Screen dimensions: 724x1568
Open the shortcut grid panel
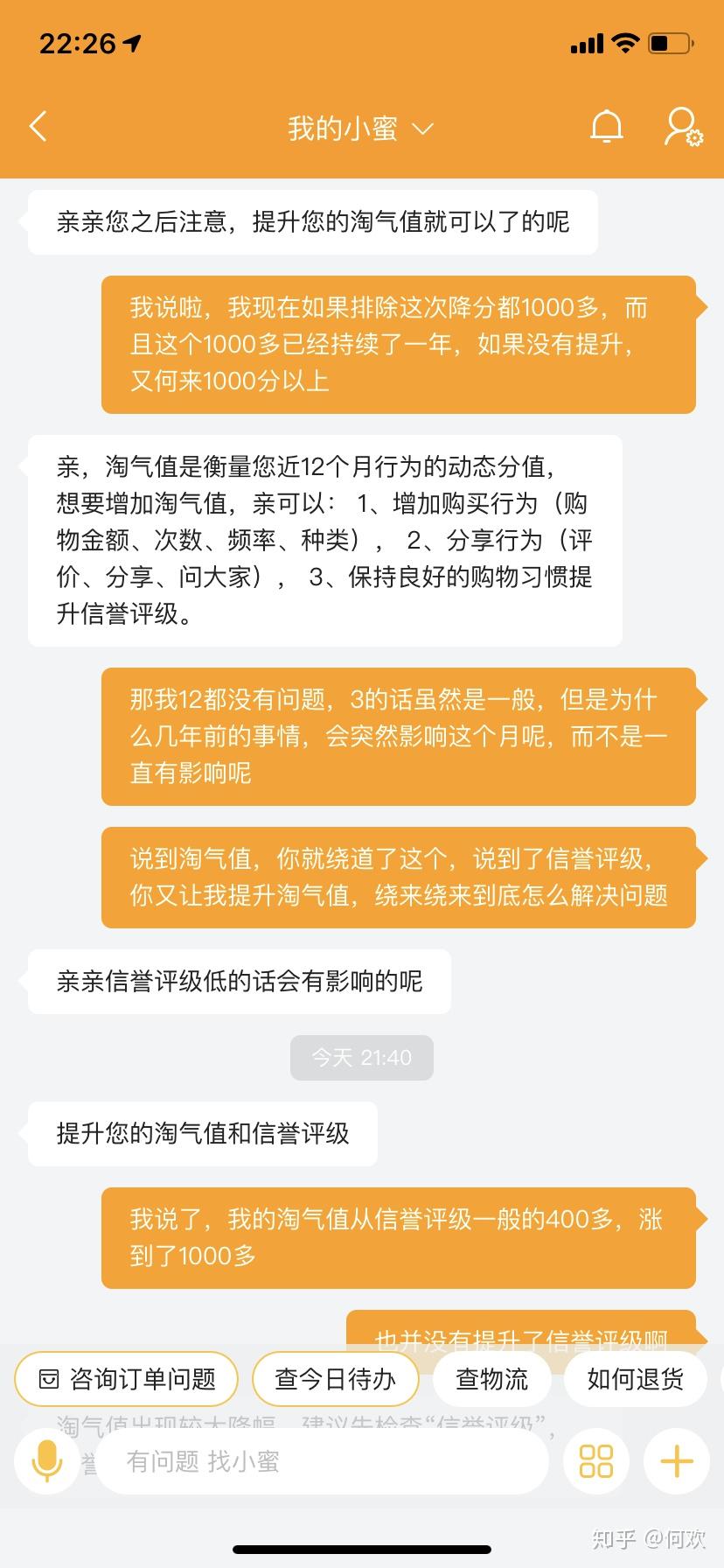(595, 1459)
